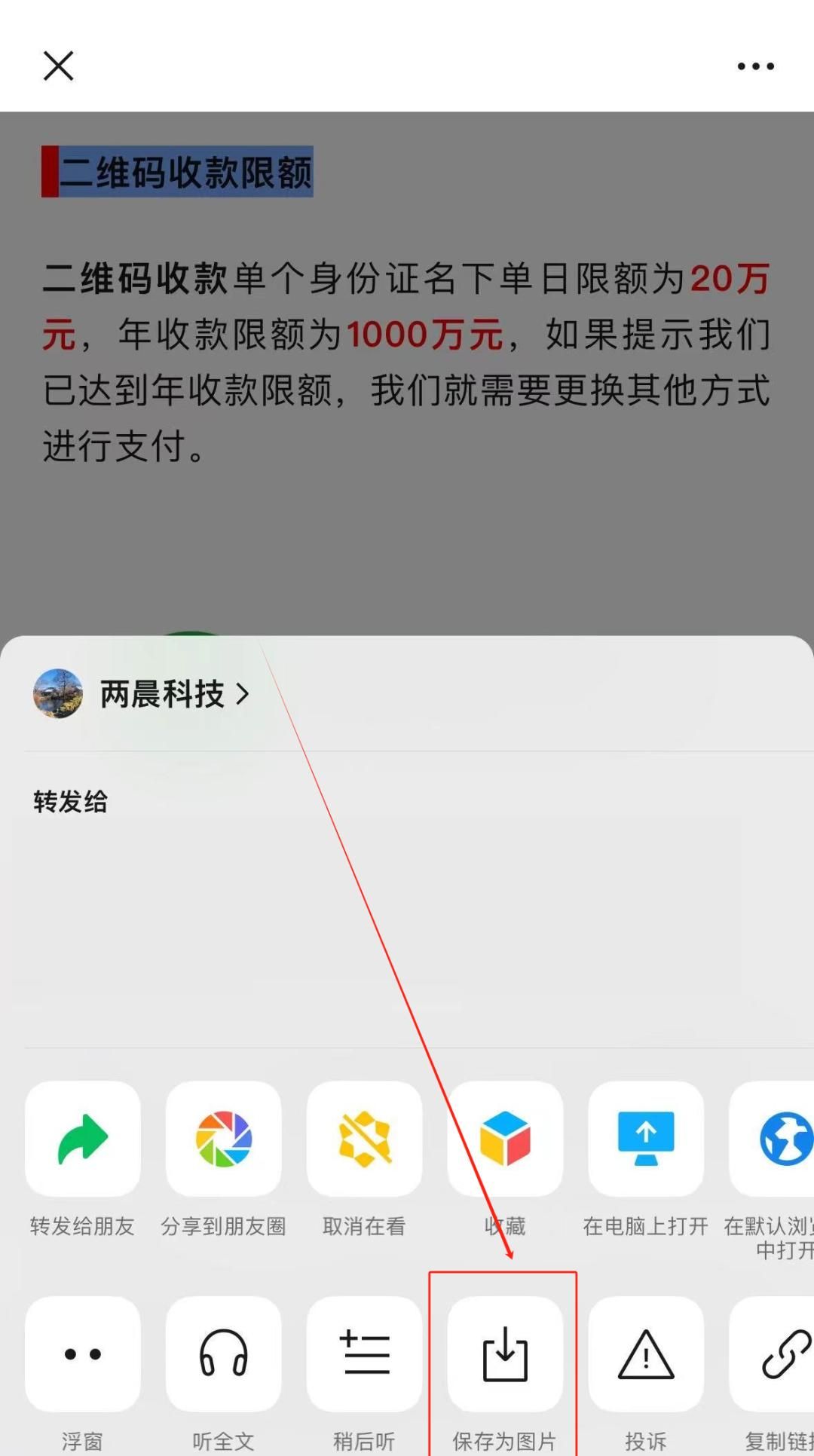814x1456 pixels.
Task: Tap the 收藏 favorites icon
Action: [506, 1139]
